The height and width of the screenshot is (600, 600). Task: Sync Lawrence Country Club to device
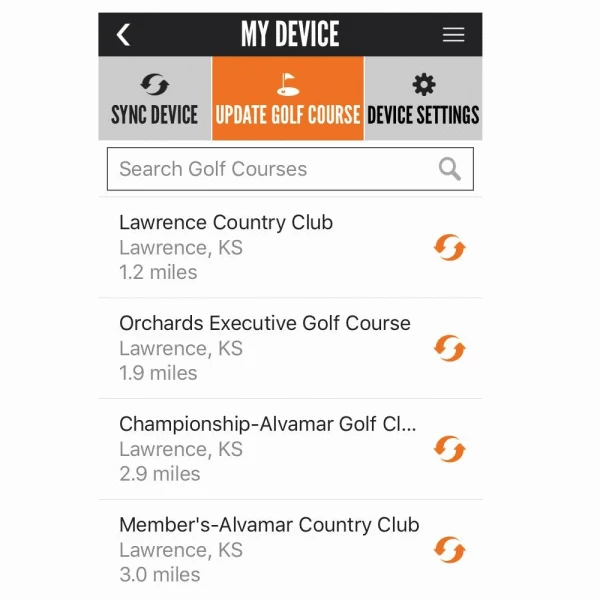pos(449,247)
